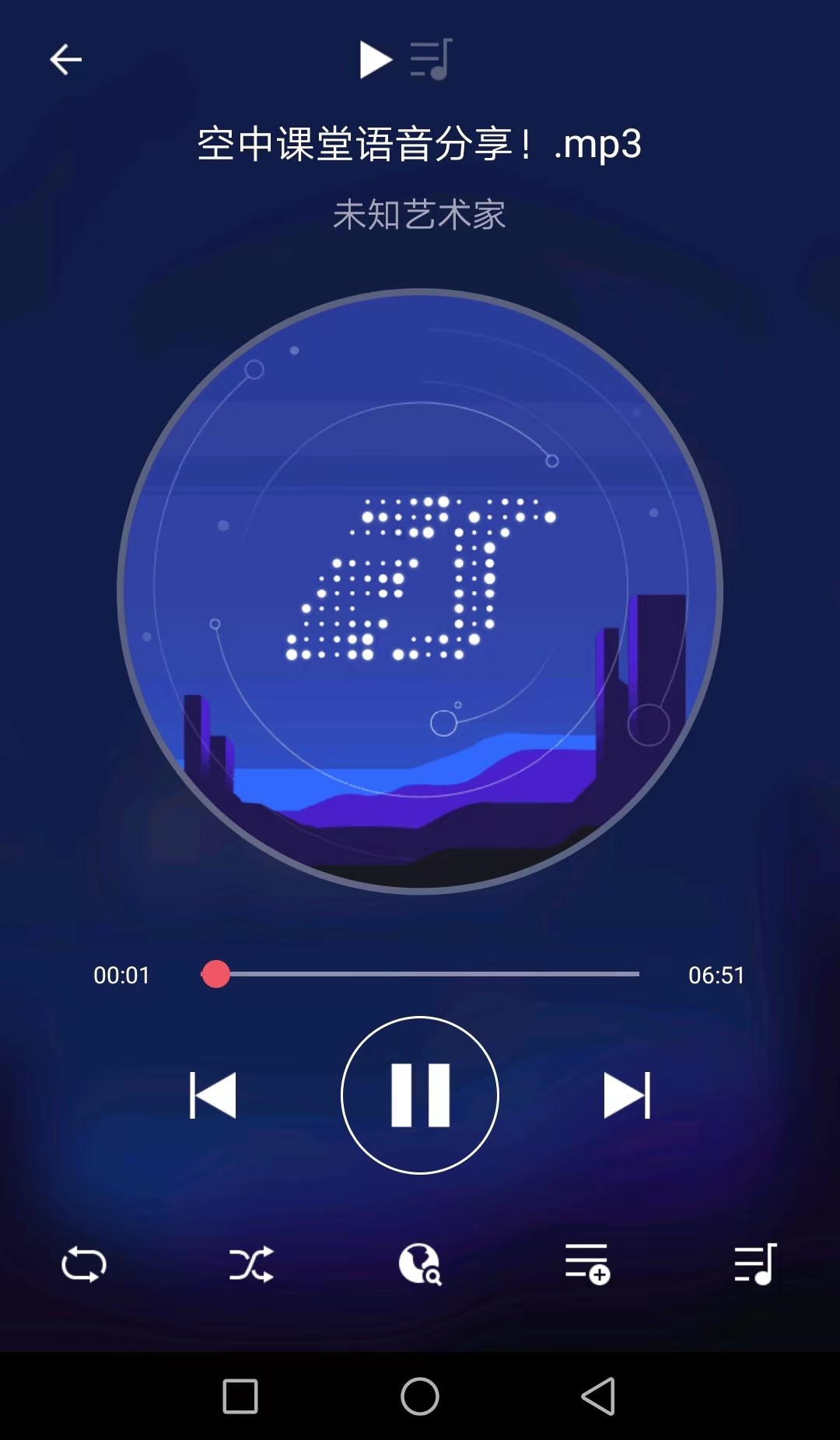Switch to the playlist tab at top
Viewport: 840px width, 1440px height.
pyautogui.click(x=432, y=60)
